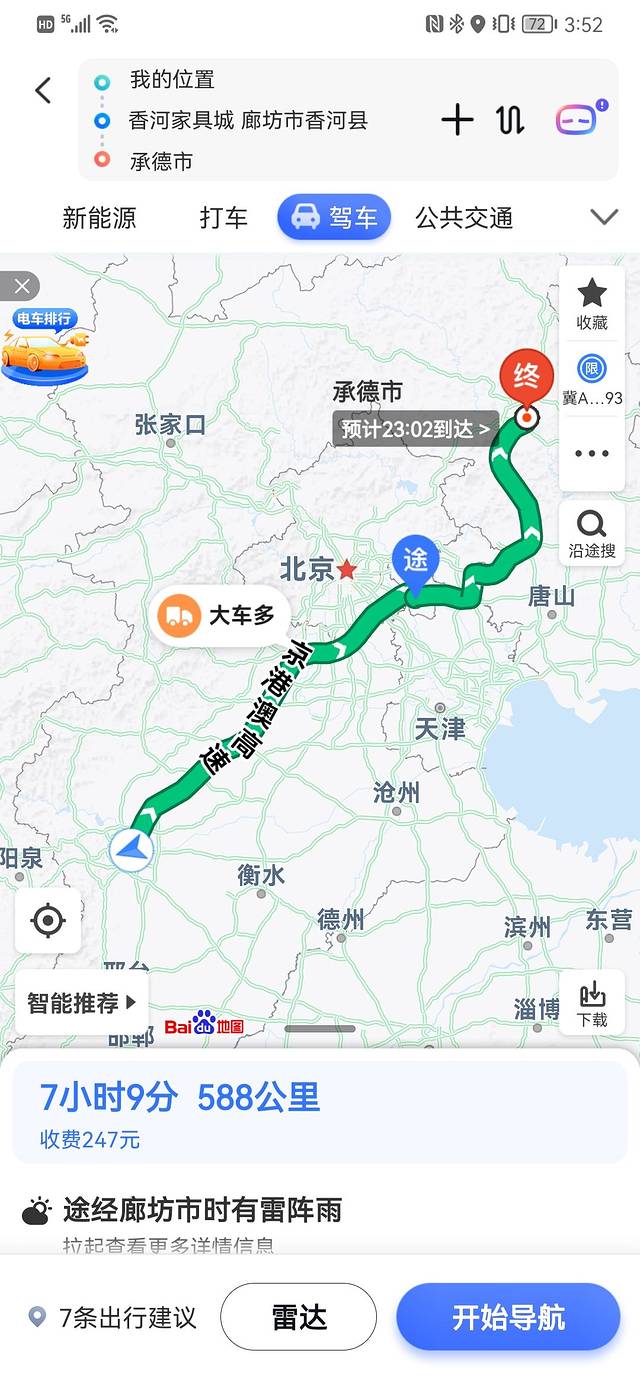Add a waypoint with the plus icon
Screen dimensions: 640x1386
(x=457, y=120)
